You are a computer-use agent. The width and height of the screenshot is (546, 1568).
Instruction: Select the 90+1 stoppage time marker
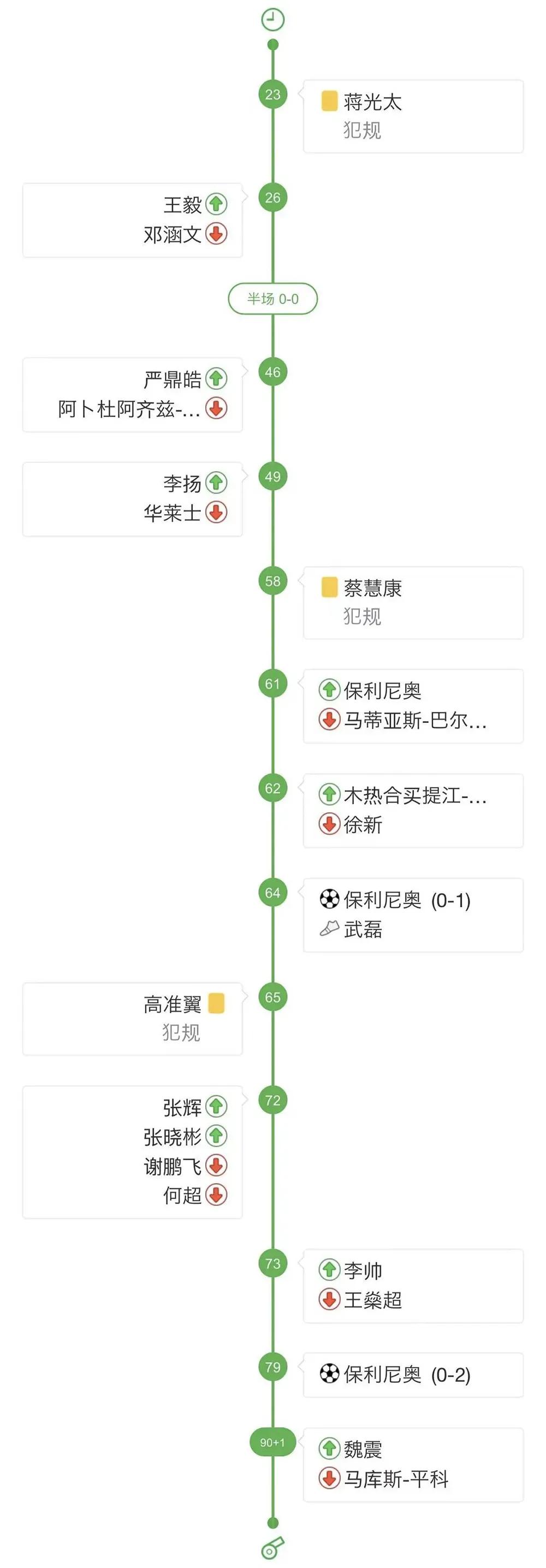[x=272, y=1442]
